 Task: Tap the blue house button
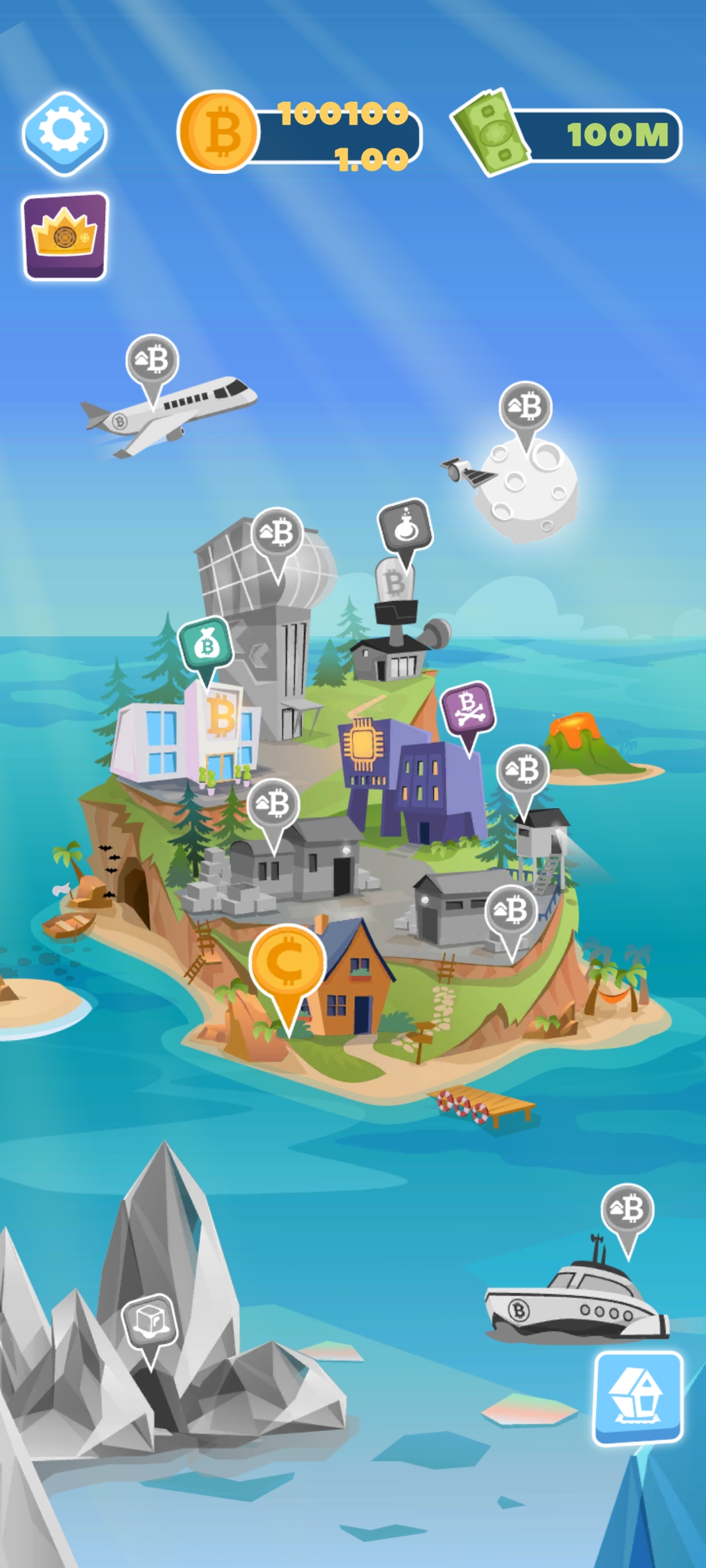(x=638, y=1397)
